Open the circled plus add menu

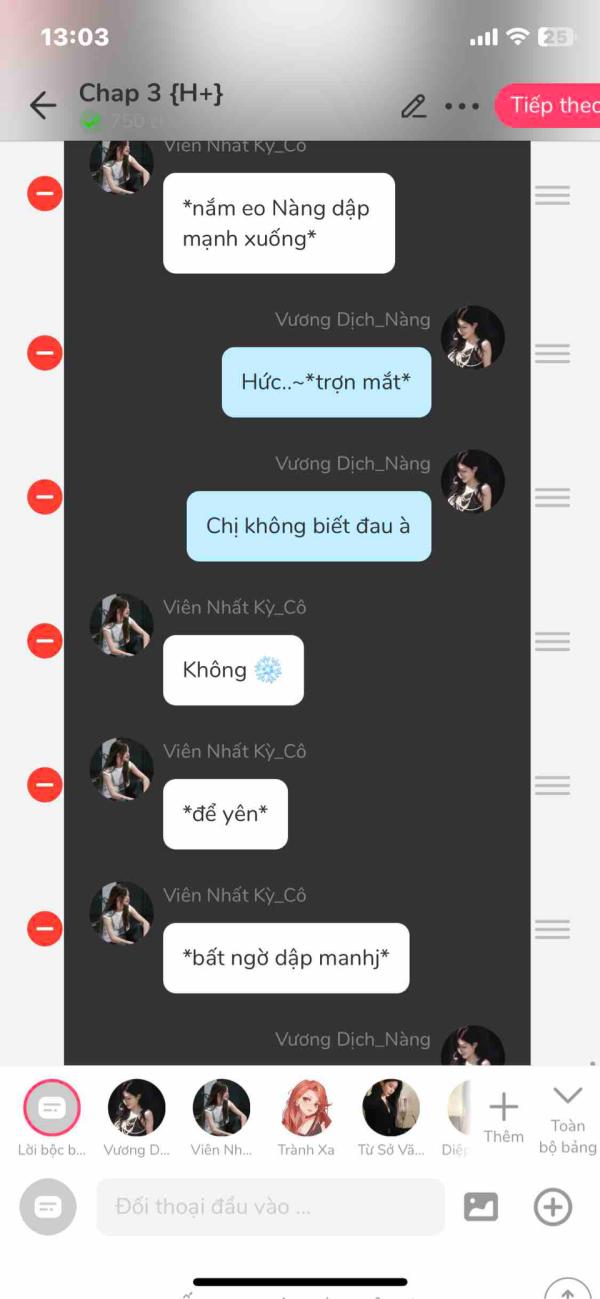(553, 1207)
